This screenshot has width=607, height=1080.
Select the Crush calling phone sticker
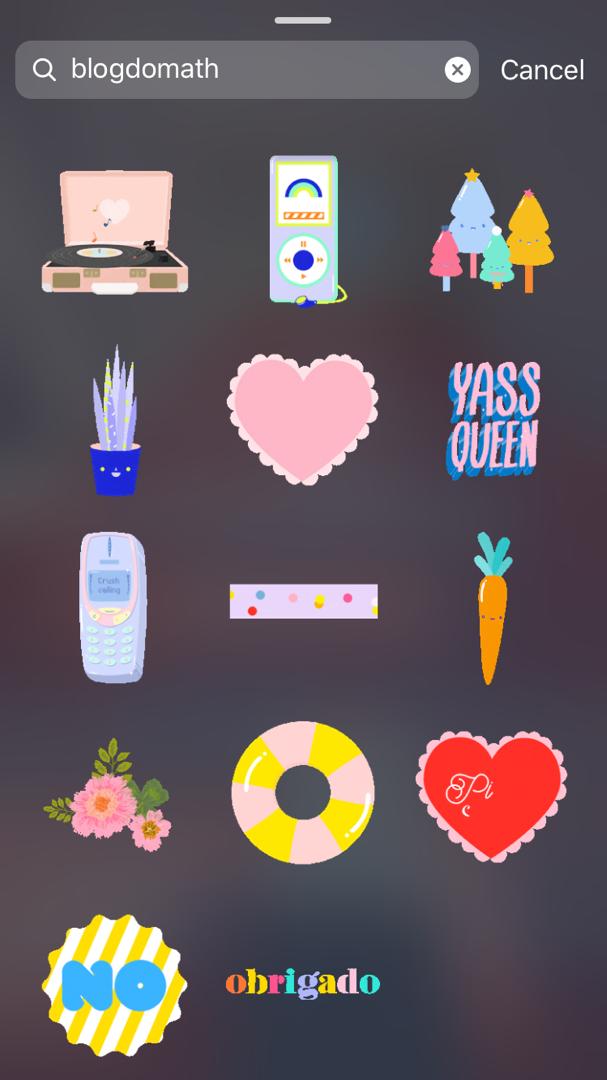pyautogui.click(x=113, y=607)
